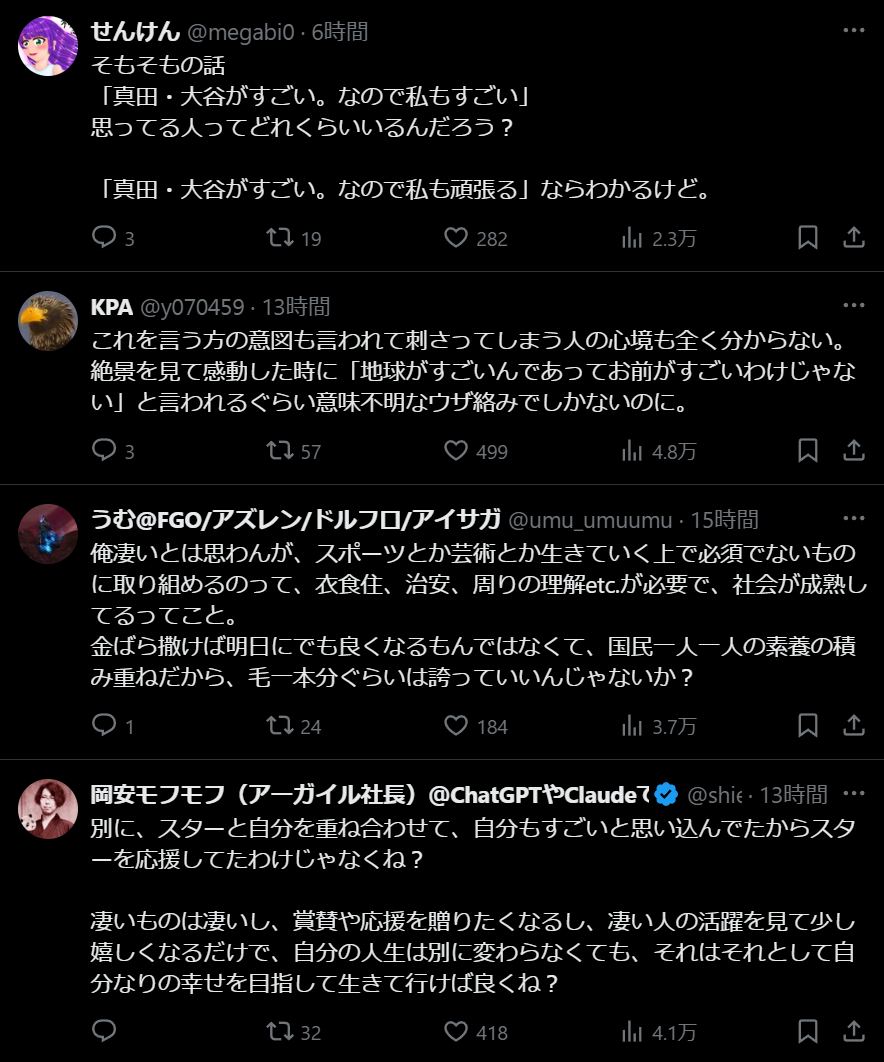The height and width of the screenshot is (1062, 884).
Task: Open overflow menu on KPA's post
Action: (854, 305)
